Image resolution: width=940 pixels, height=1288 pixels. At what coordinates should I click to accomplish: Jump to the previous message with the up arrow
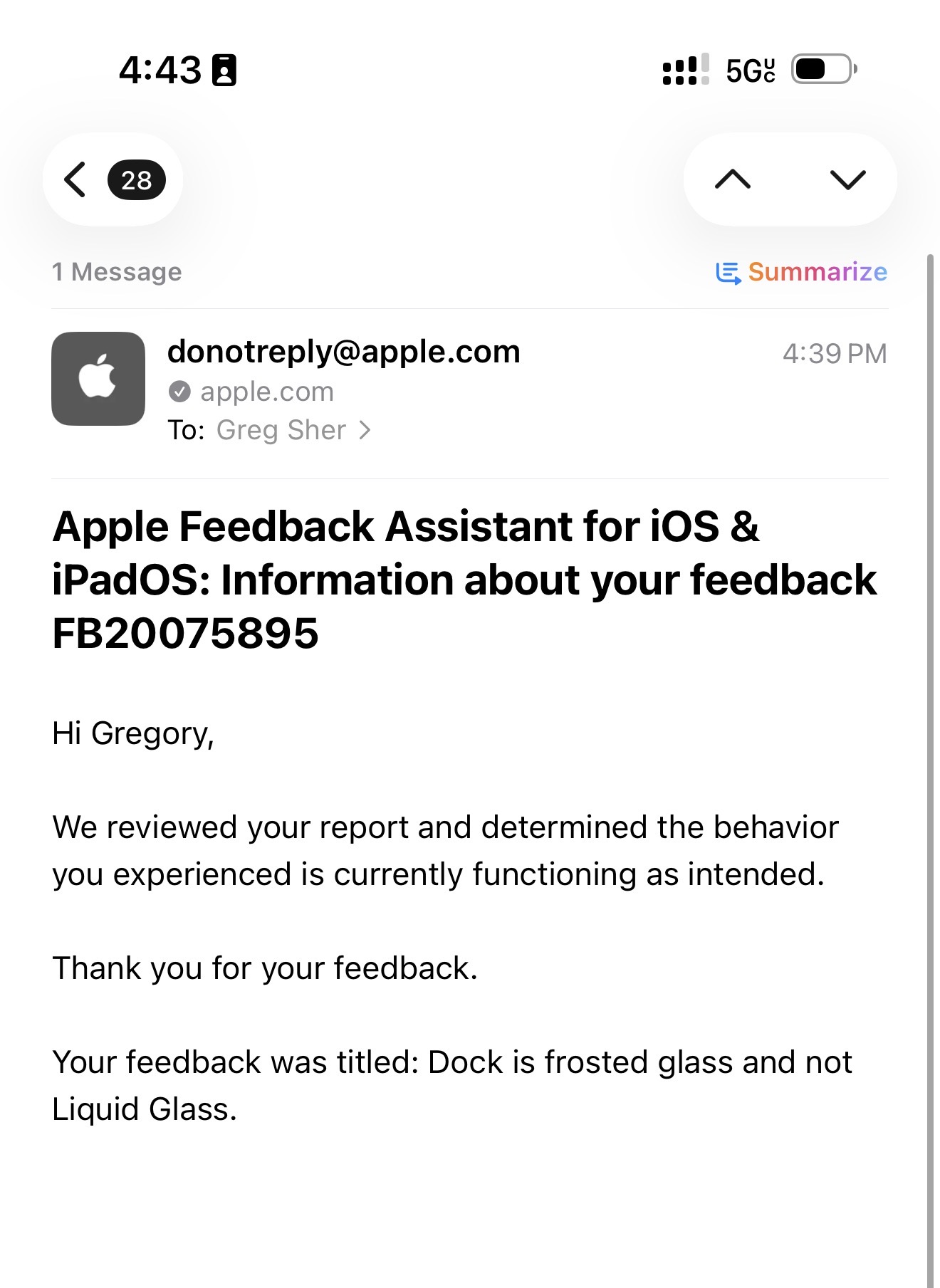tap(733, 179)
